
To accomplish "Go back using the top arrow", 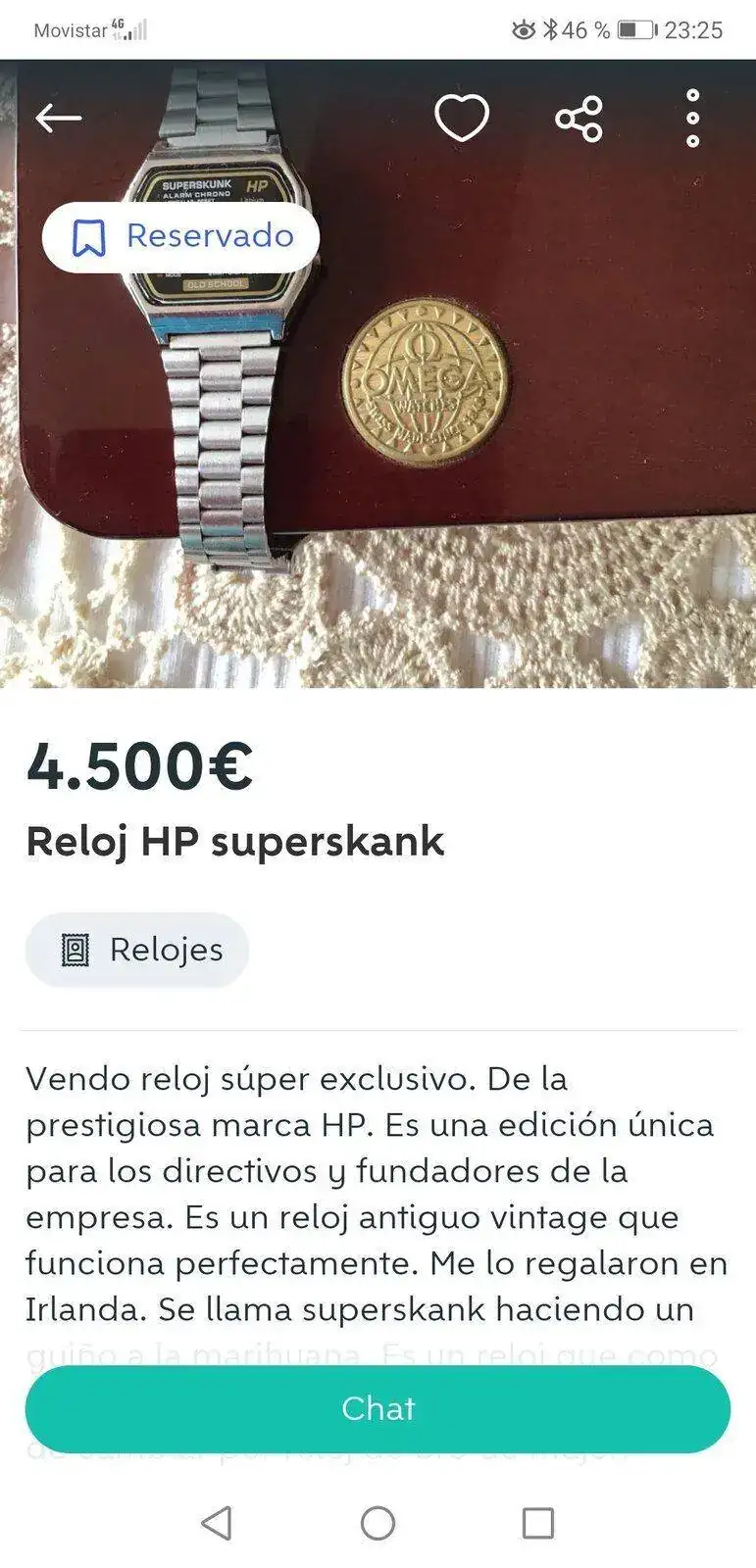I will coord(58,119).
